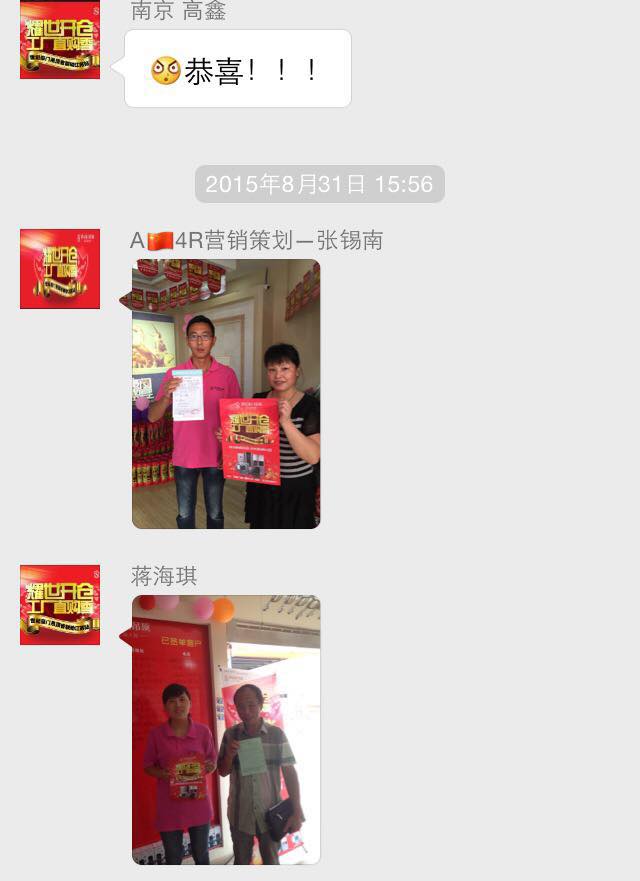Screen dimensions: 640x881
Task: Tap 南京 高鑫's avatar
Action: click(x=60, y=40)
